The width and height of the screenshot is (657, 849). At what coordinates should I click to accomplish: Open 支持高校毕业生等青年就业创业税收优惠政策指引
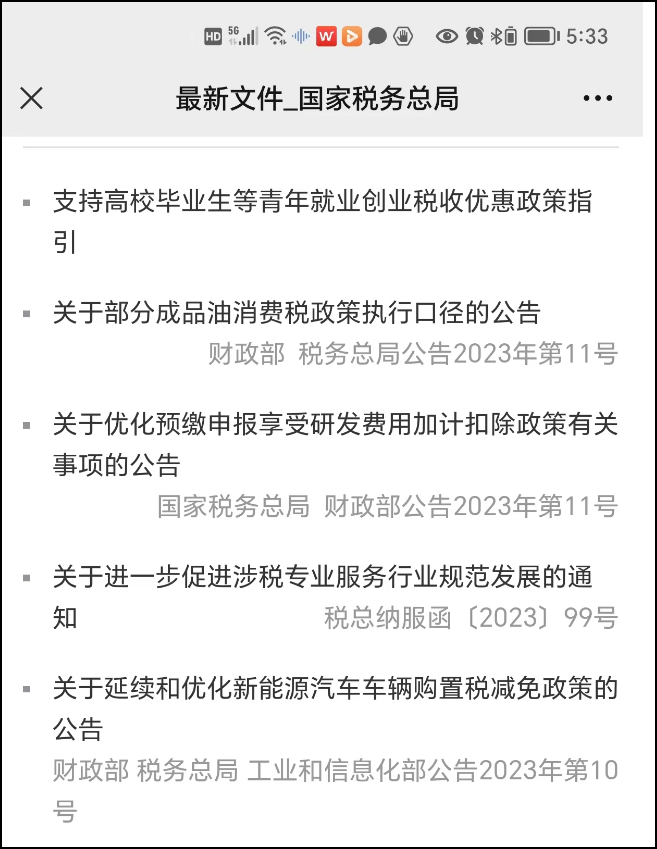point(322,221)
